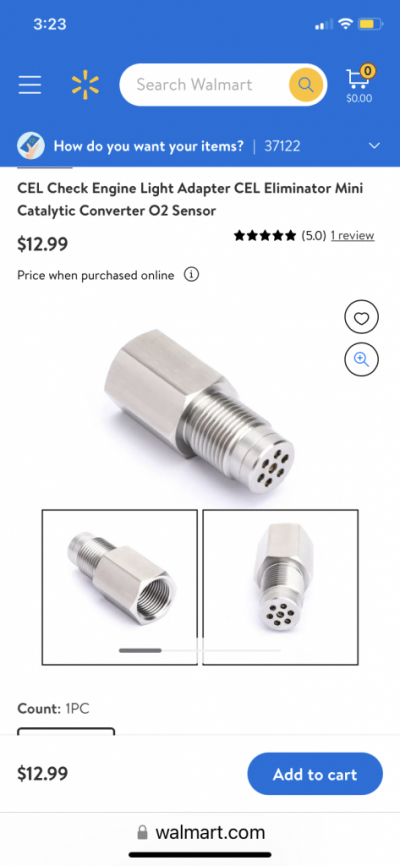Open the 1 review link
Viewport: 400px width, 866px height.
(x=352, y=236)
